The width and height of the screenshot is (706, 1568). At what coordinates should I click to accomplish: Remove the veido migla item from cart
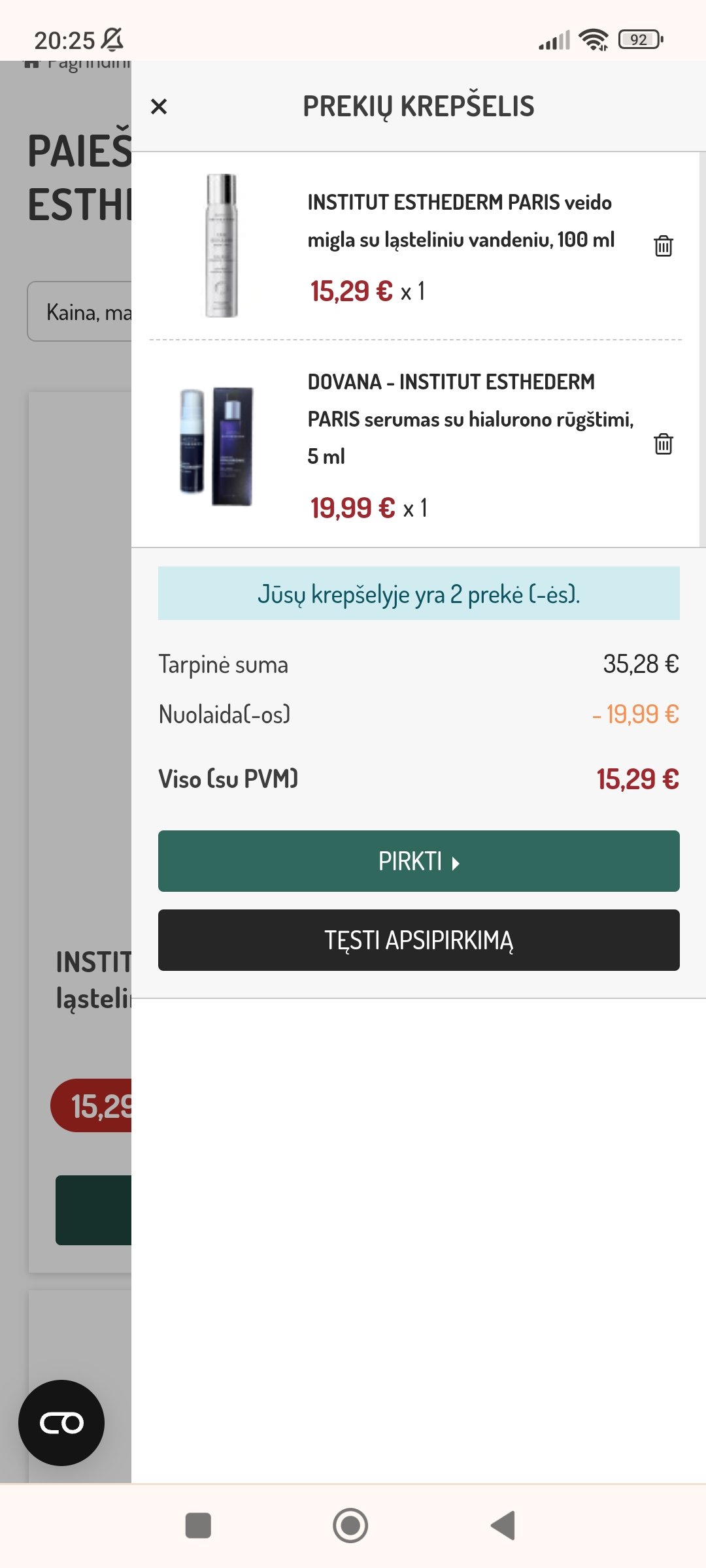click(663, 246)
